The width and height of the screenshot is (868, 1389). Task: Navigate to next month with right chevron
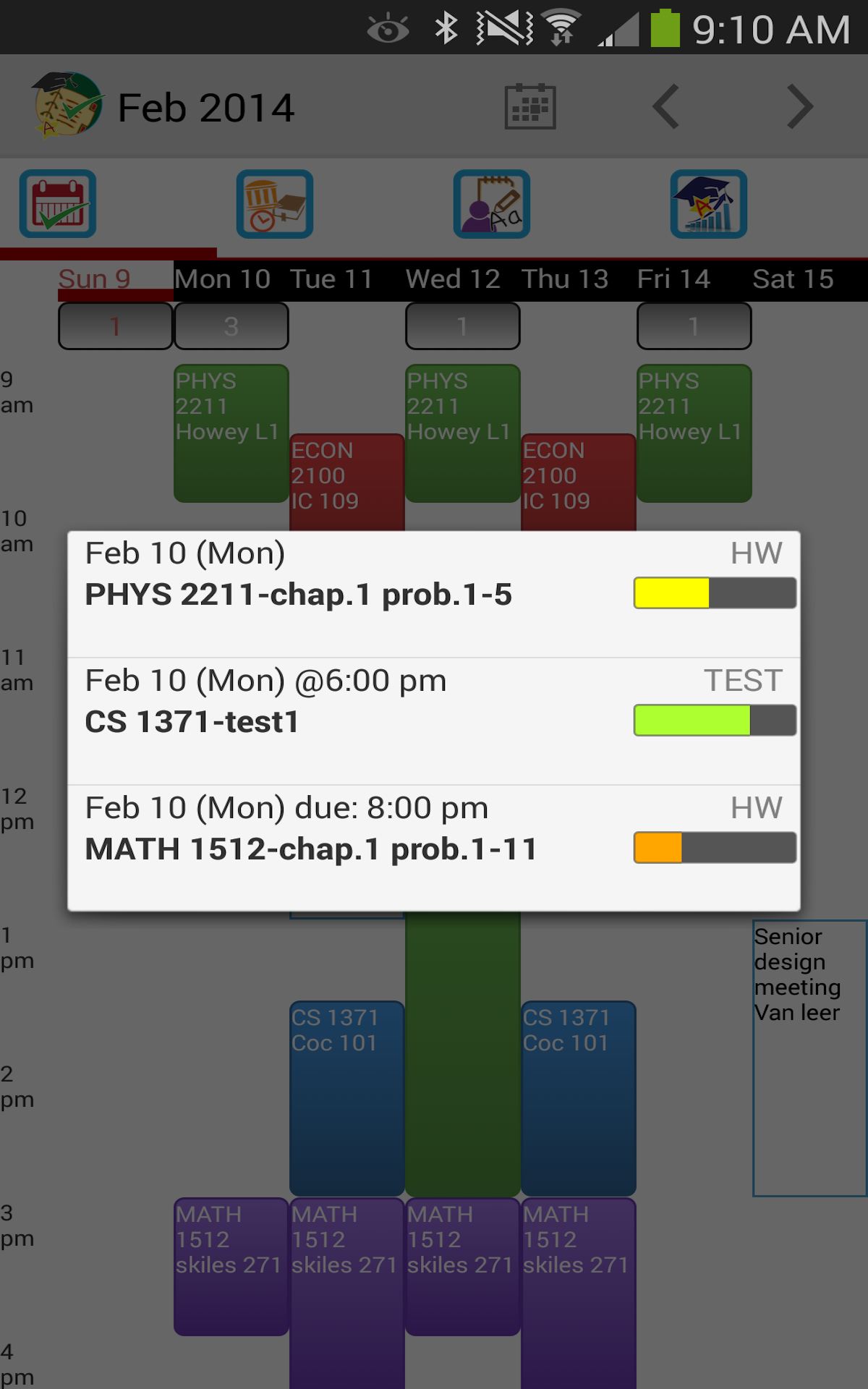tap(799, 106)
